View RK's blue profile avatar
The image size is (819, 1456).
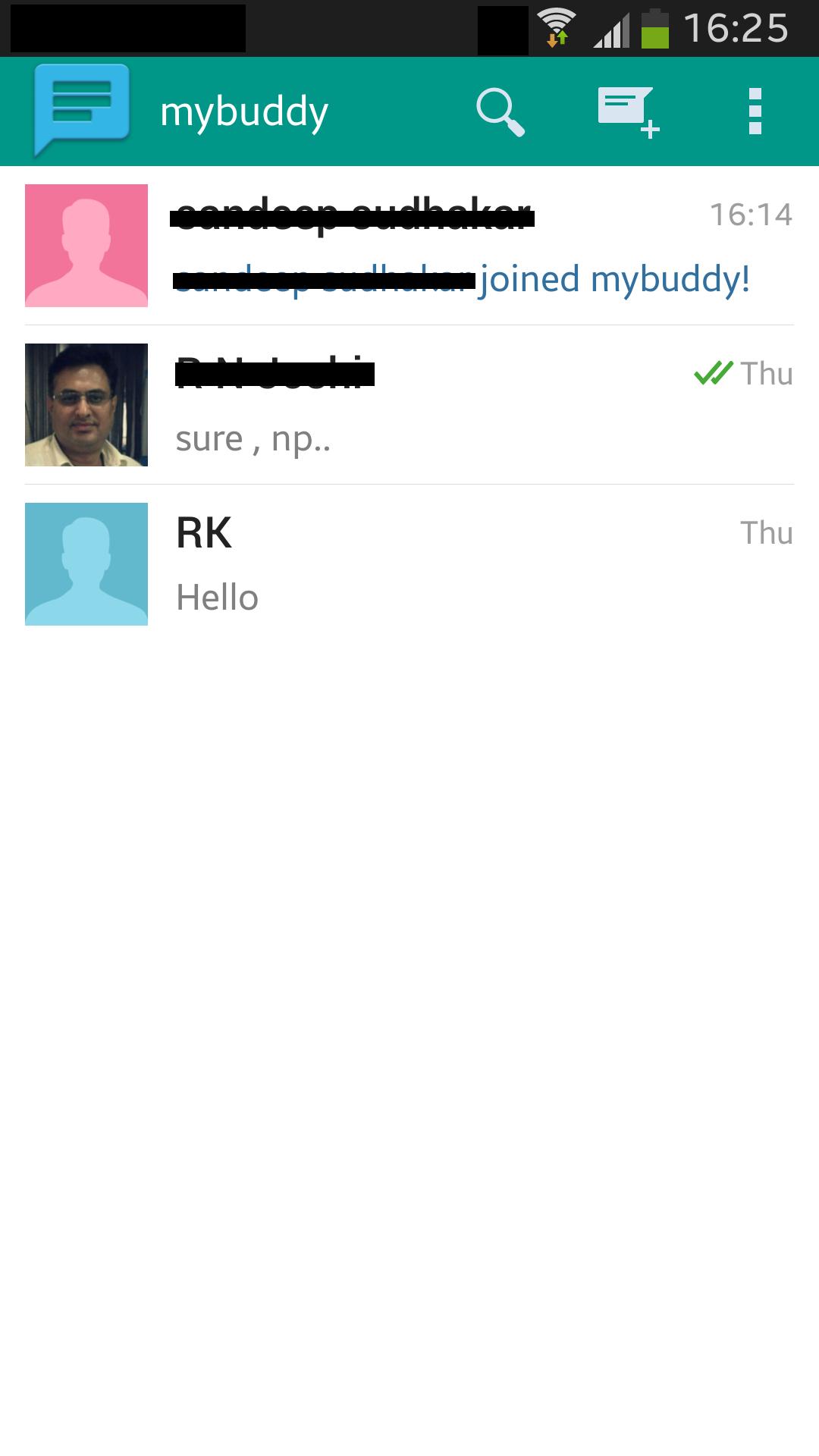click(x=86, y=564)
